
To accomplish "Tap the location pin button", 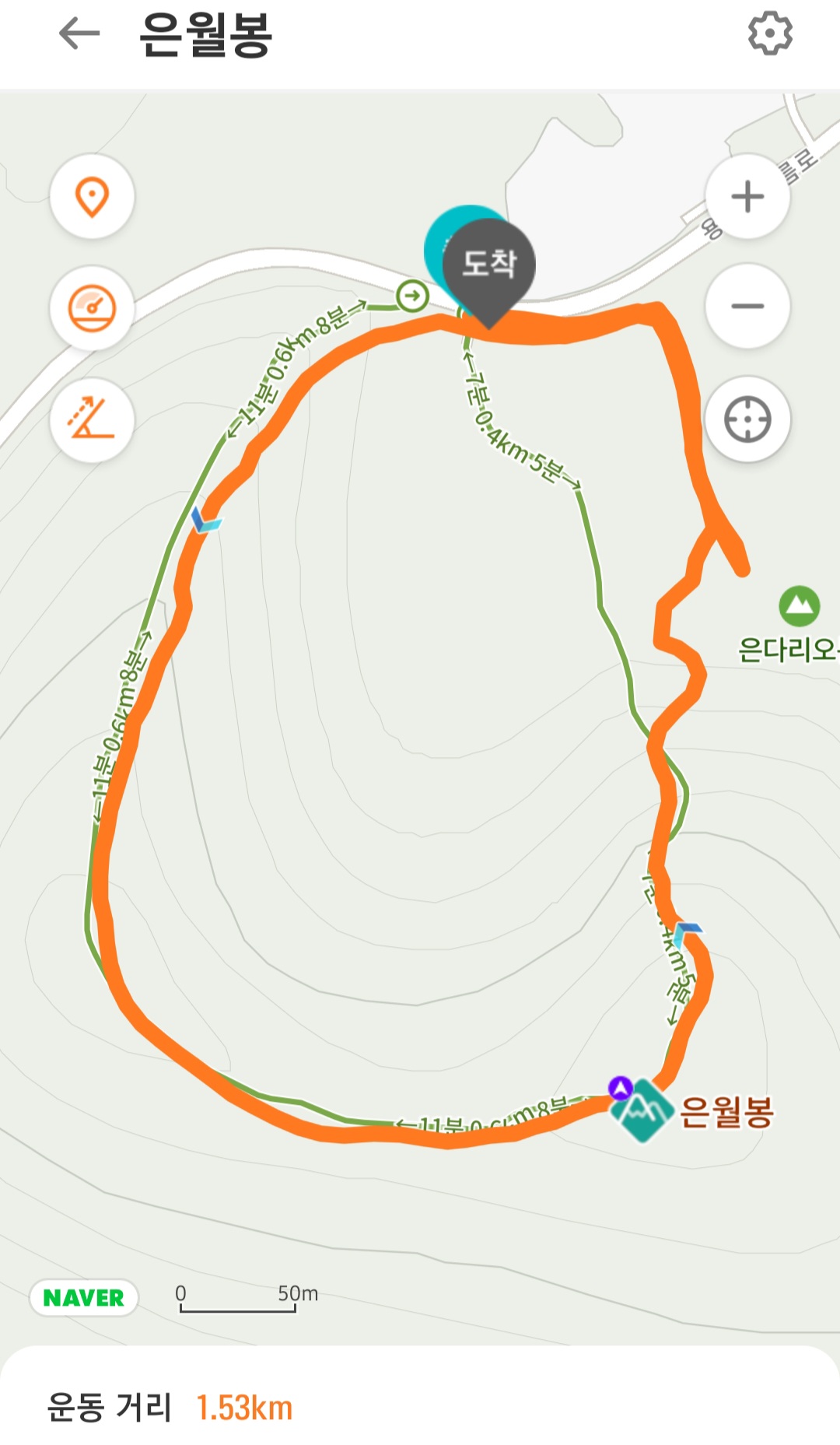I will (93, 197).
